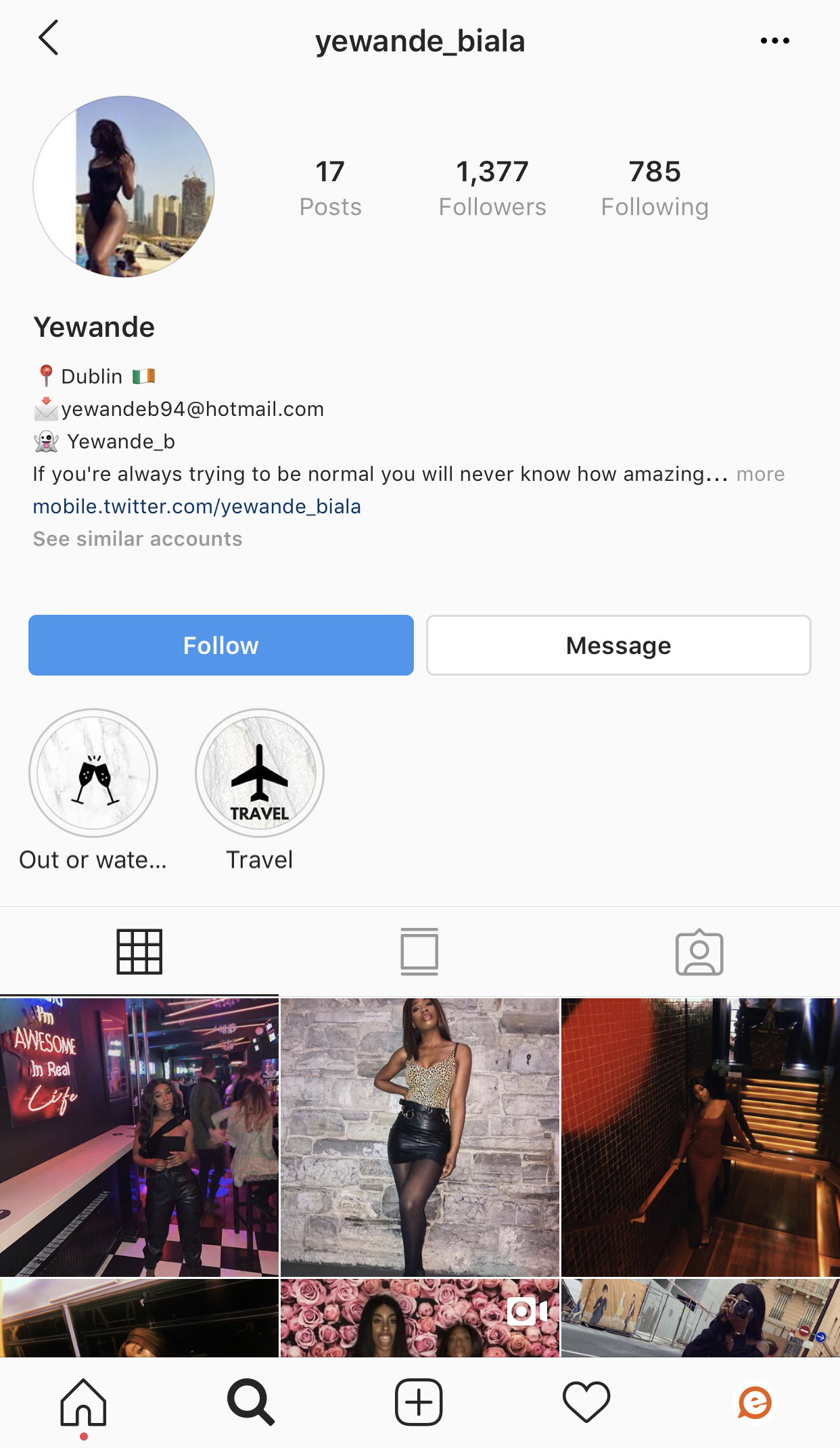Switch to the grid posts view
This screenshot has height=1448, width=840.
pos(139,952)
